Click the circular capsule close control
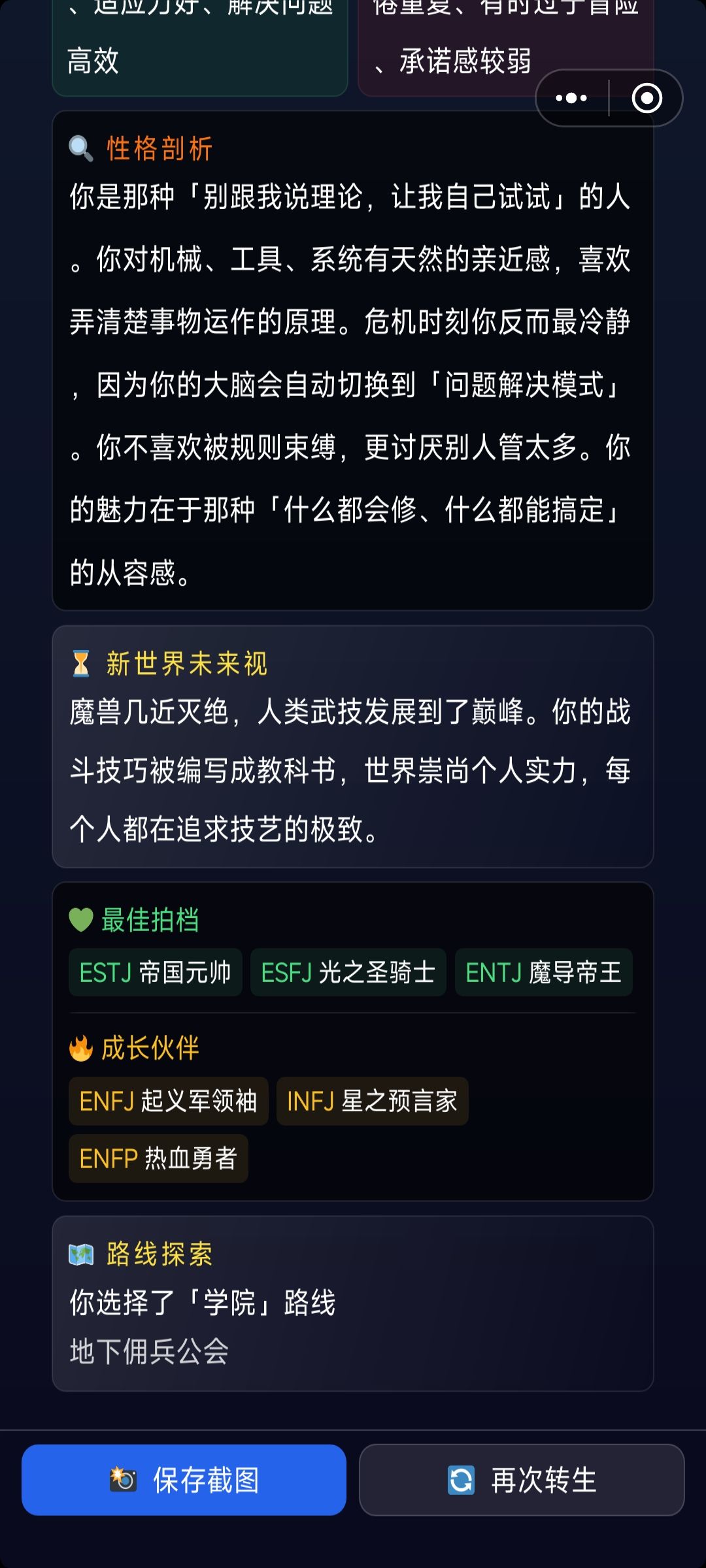The height and width of the screenshot is (1568, 706). click(646, 98)
